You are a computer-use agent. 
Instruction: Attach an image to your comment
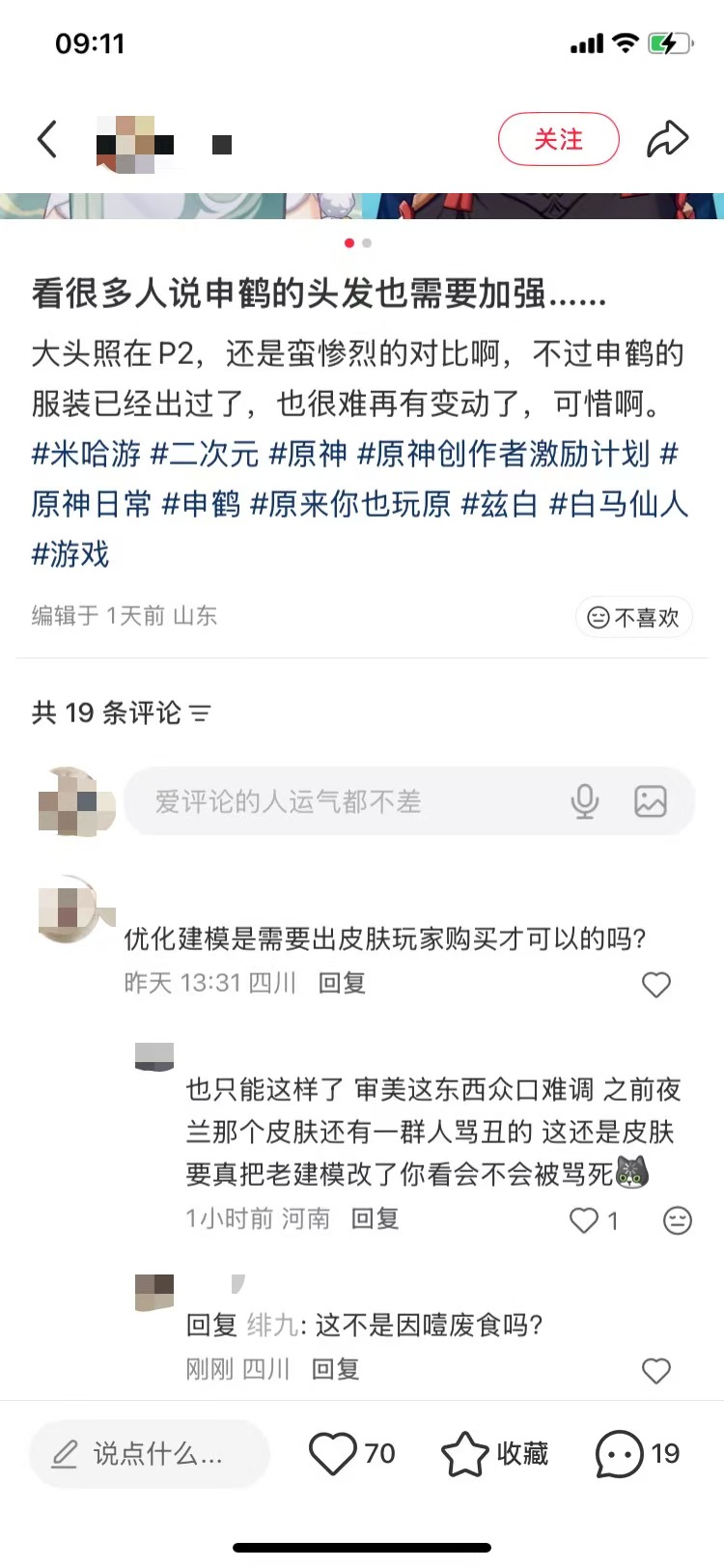pyautogui.click(x=650, y=801)
